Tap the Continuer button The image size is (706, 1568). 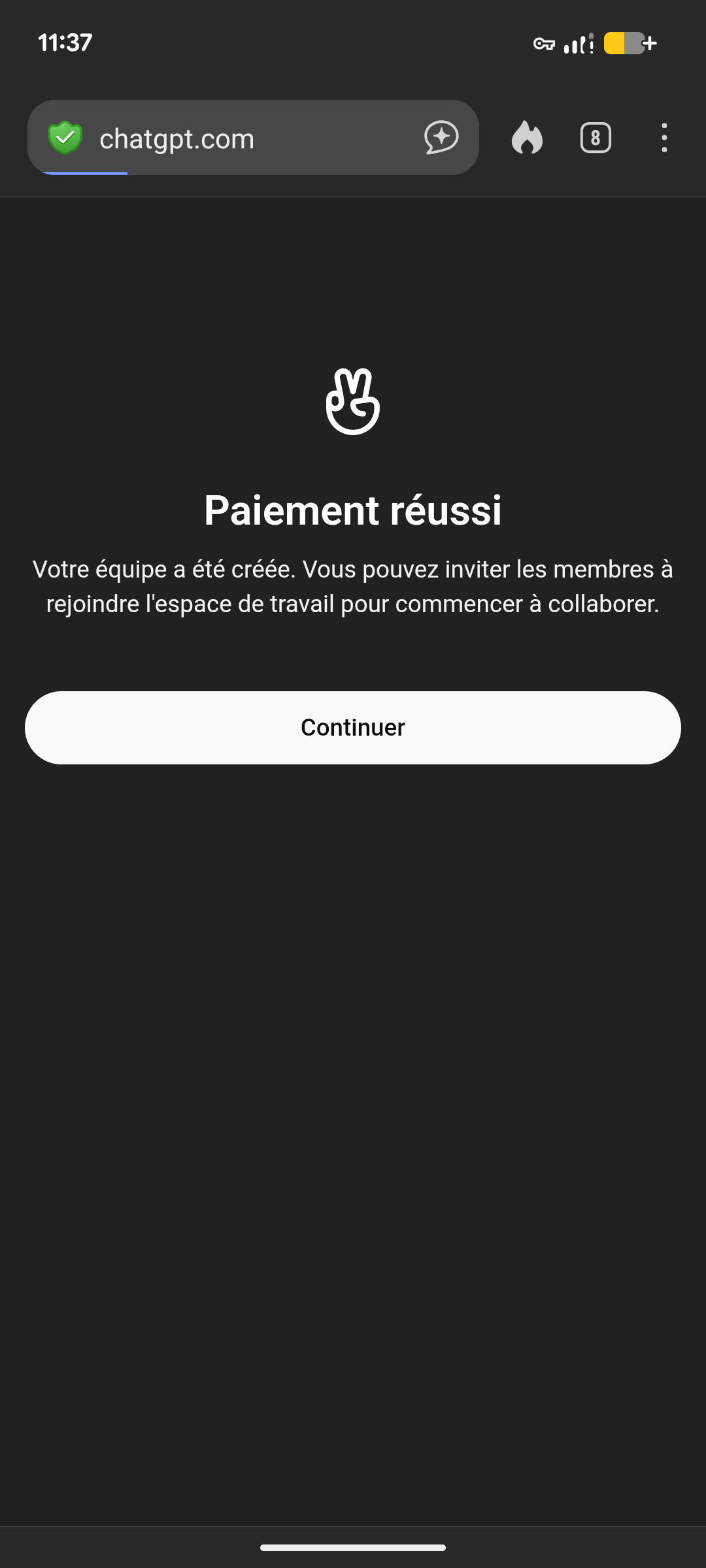click(x=353, y=728)
